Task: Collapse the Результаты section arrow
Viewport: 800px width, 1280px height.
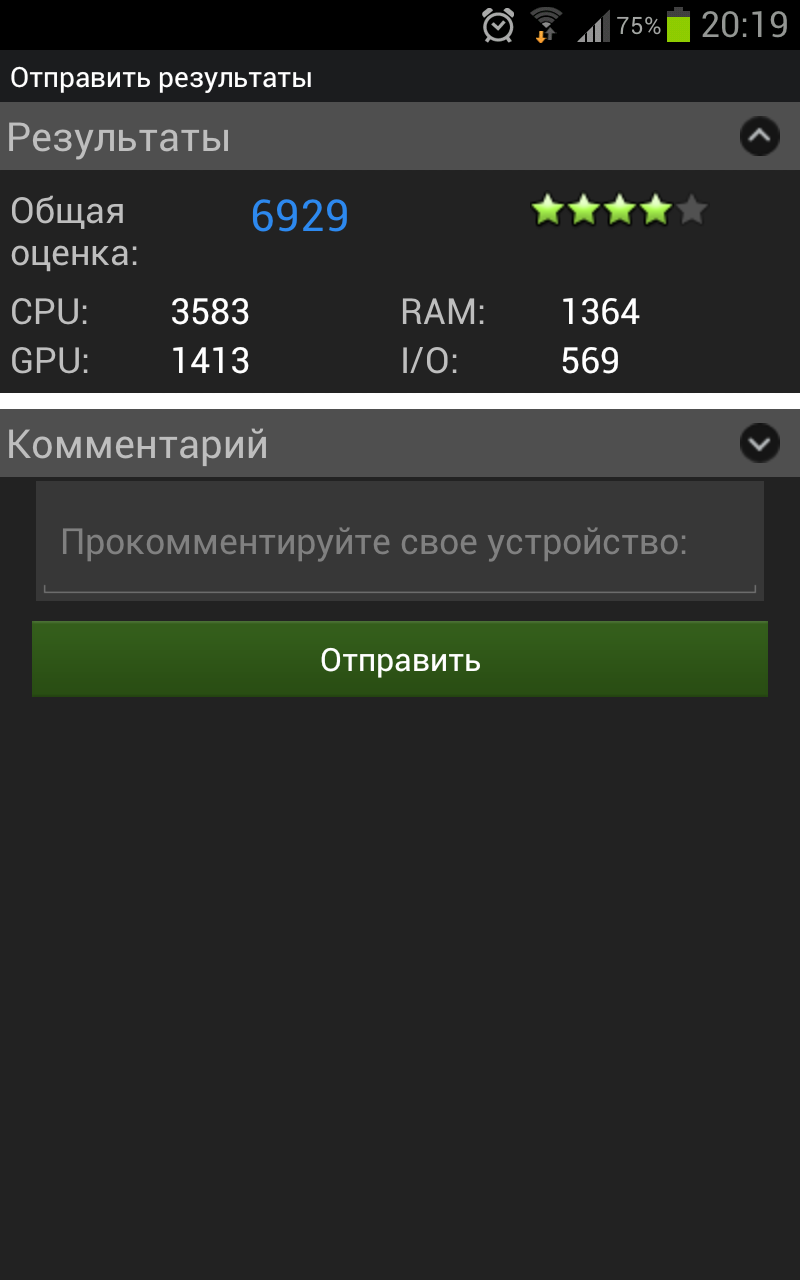Action: (x=760, y=136)
